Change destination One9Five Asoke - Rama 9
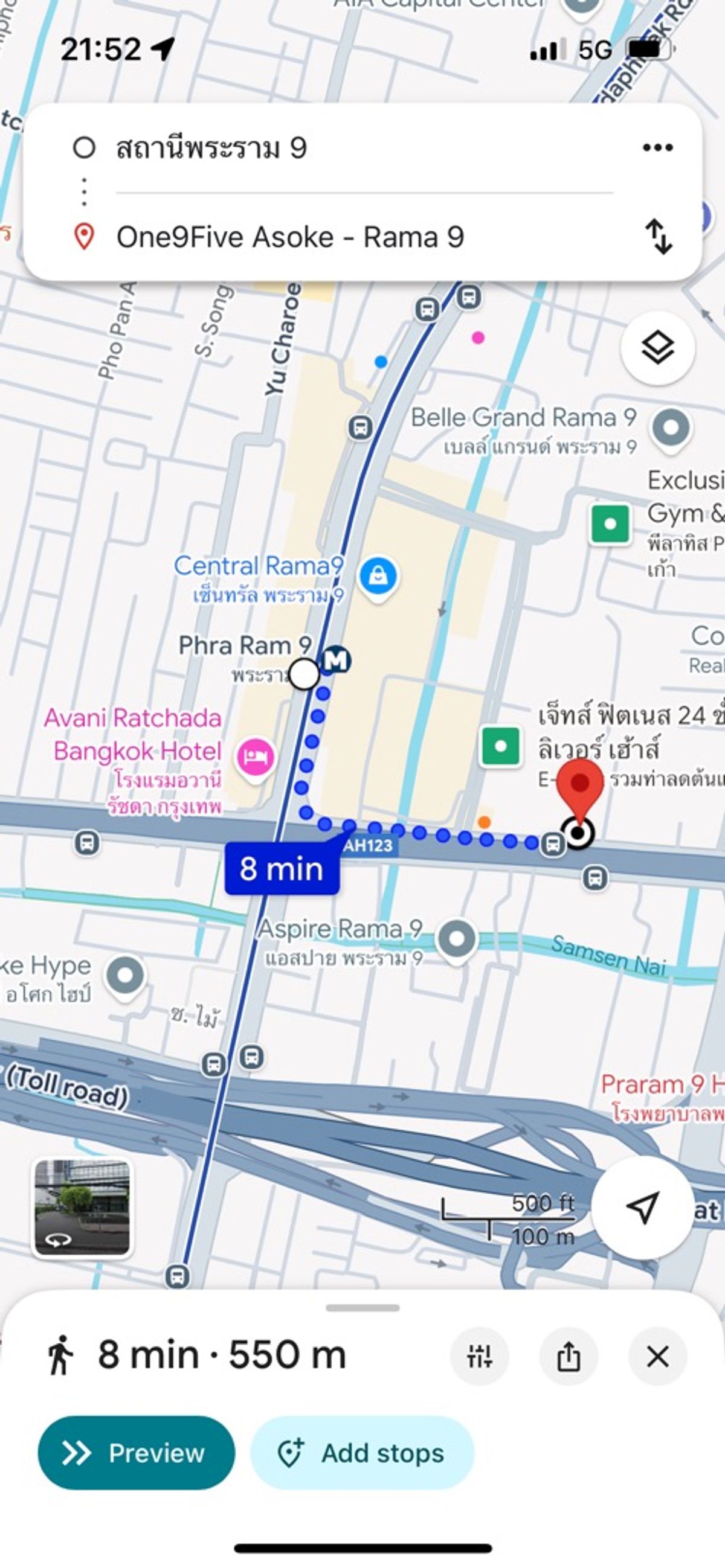 tap(290, 237)
